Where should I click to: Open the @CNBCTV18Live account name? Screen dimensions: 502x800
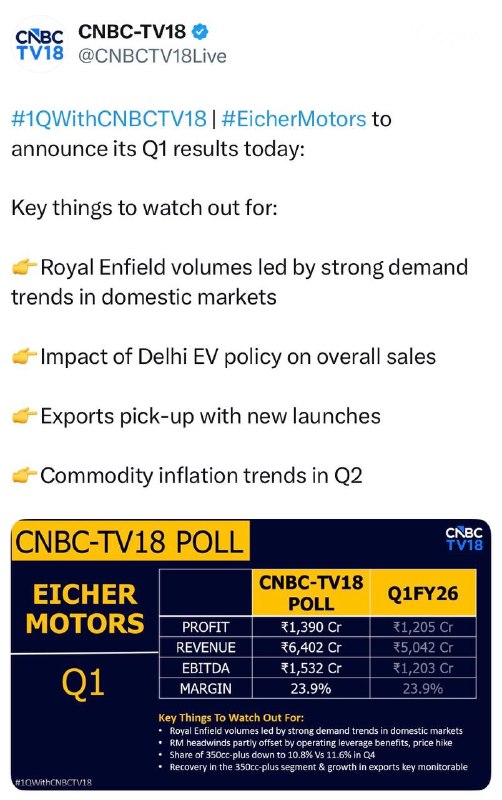pos(152,56)
